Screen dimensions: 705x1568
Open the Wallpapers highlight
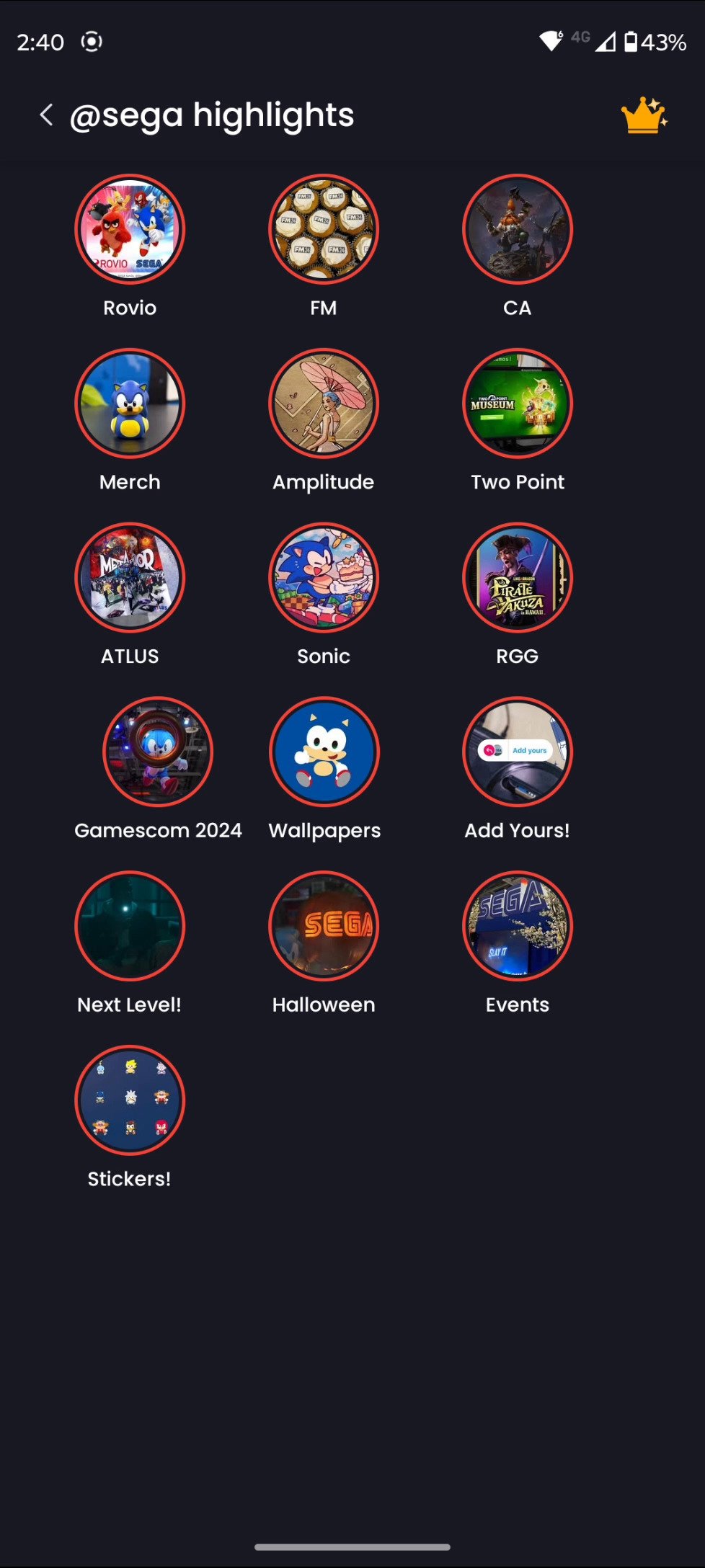point(324,752)
